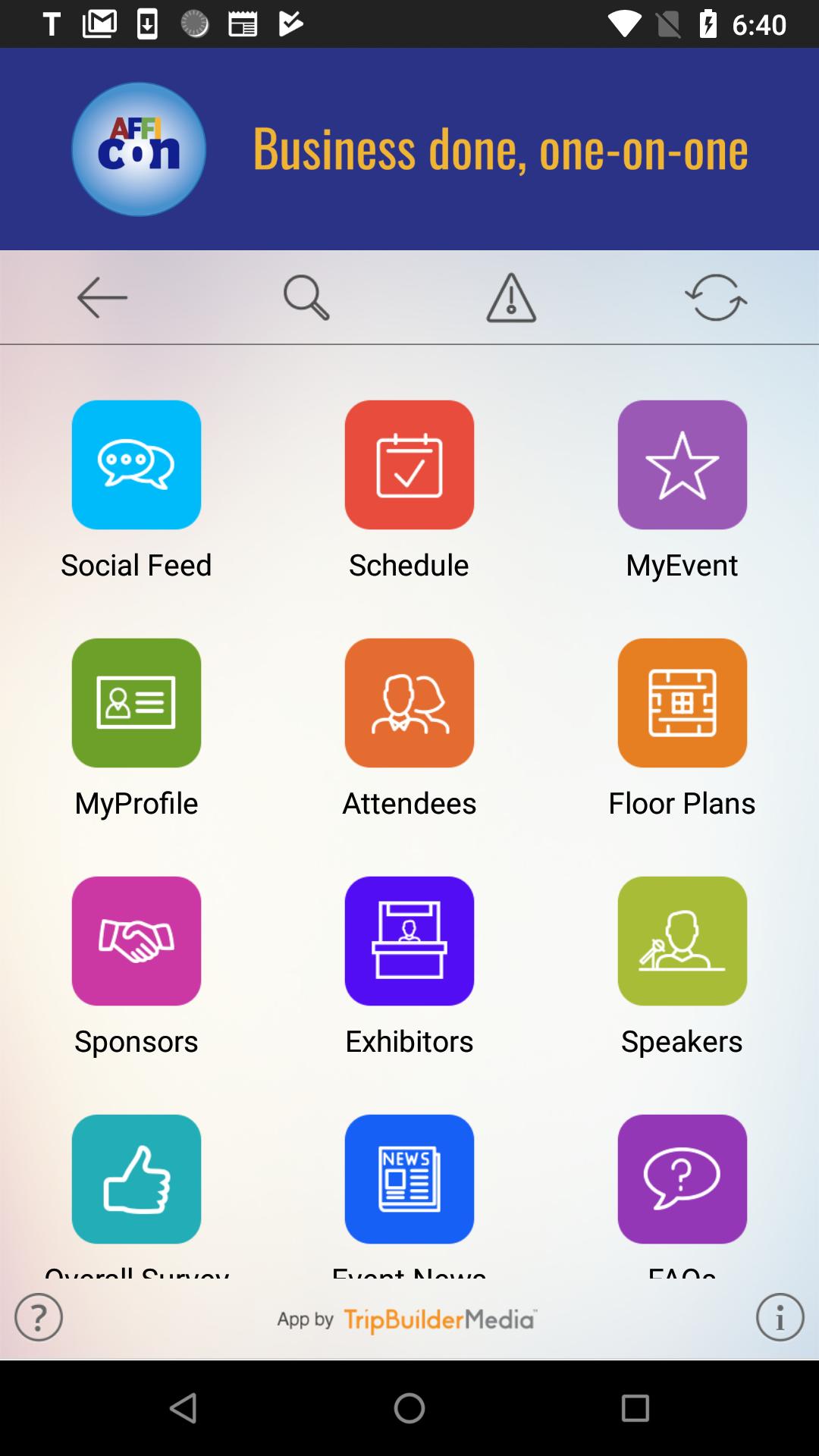Tap the back arrow in toolbar
The width and height of the screenshot is (819, 1456).
coord(102,297)
